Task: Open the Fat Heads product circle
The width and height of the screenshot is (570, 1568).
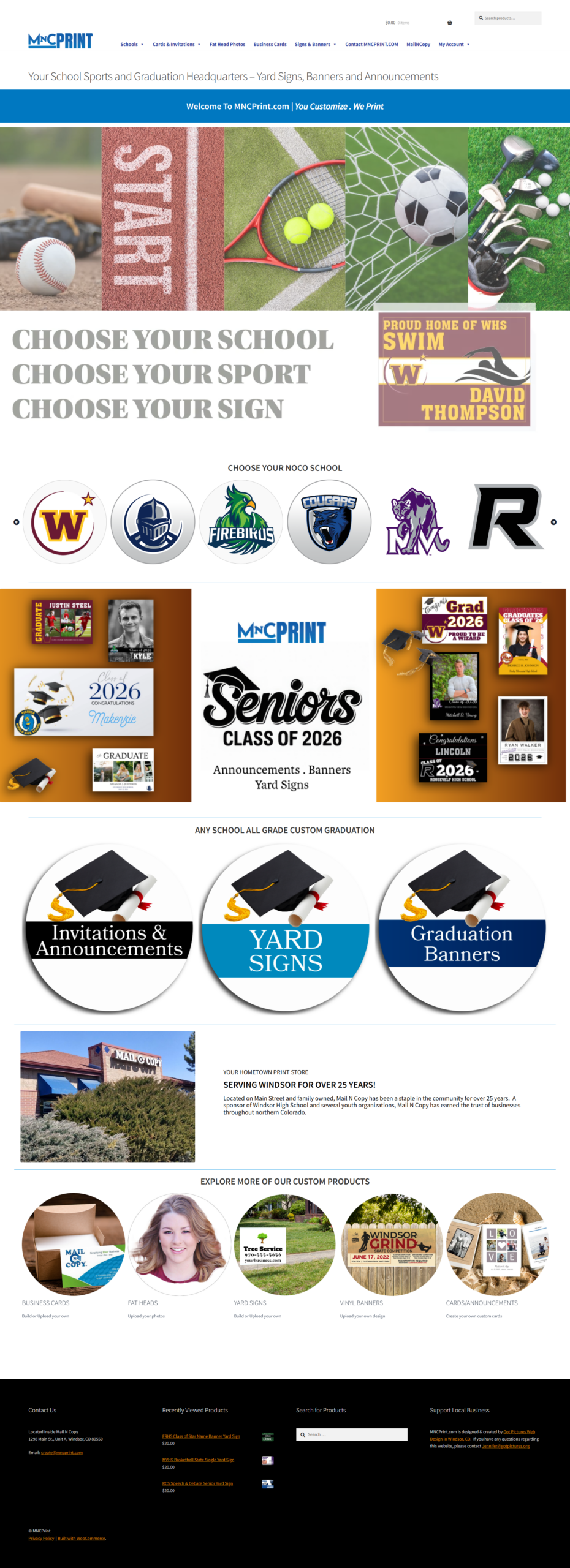Action: [179, 1244]
